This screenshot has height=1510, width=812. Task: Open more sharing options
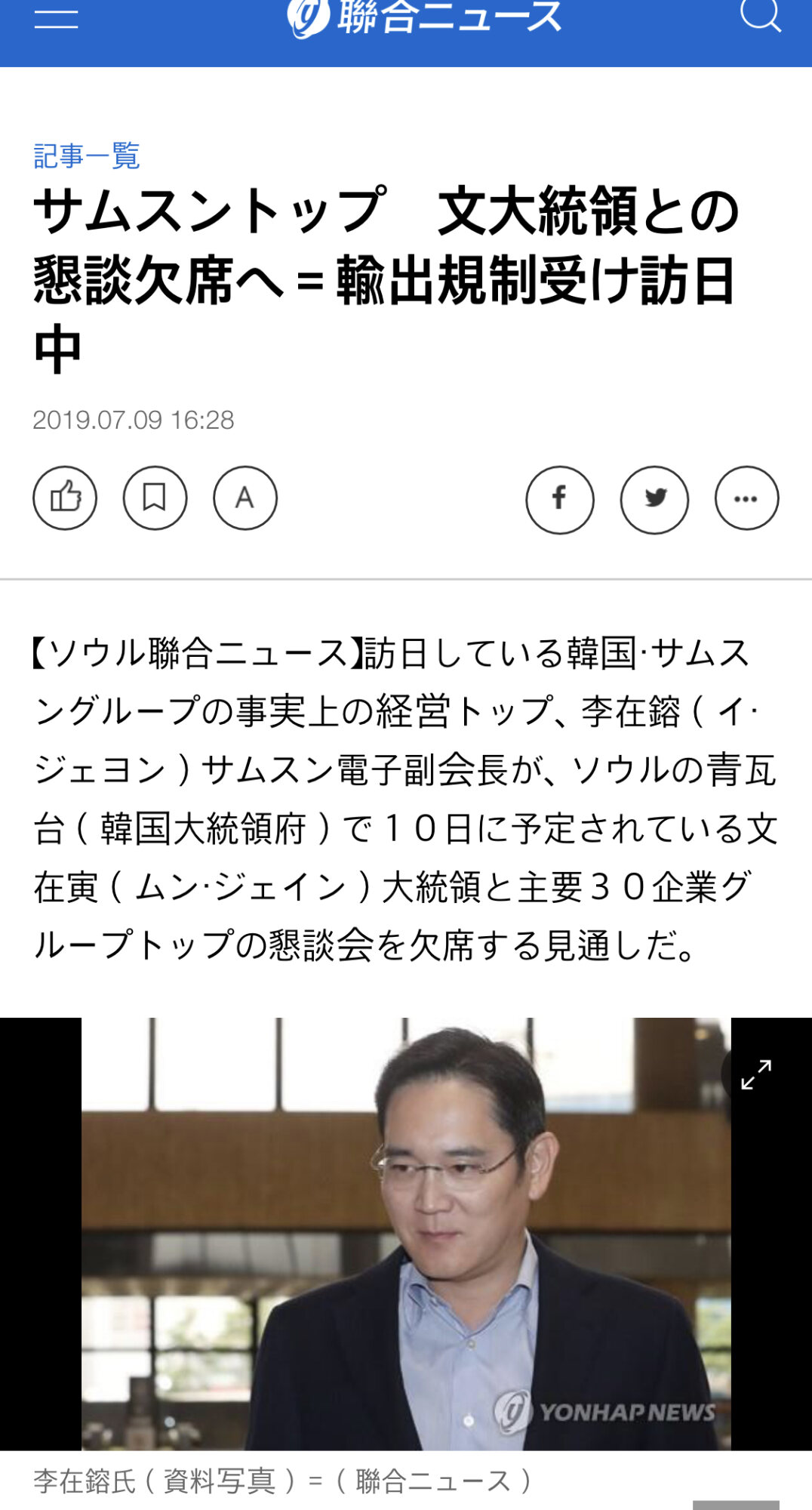(746, 499)
